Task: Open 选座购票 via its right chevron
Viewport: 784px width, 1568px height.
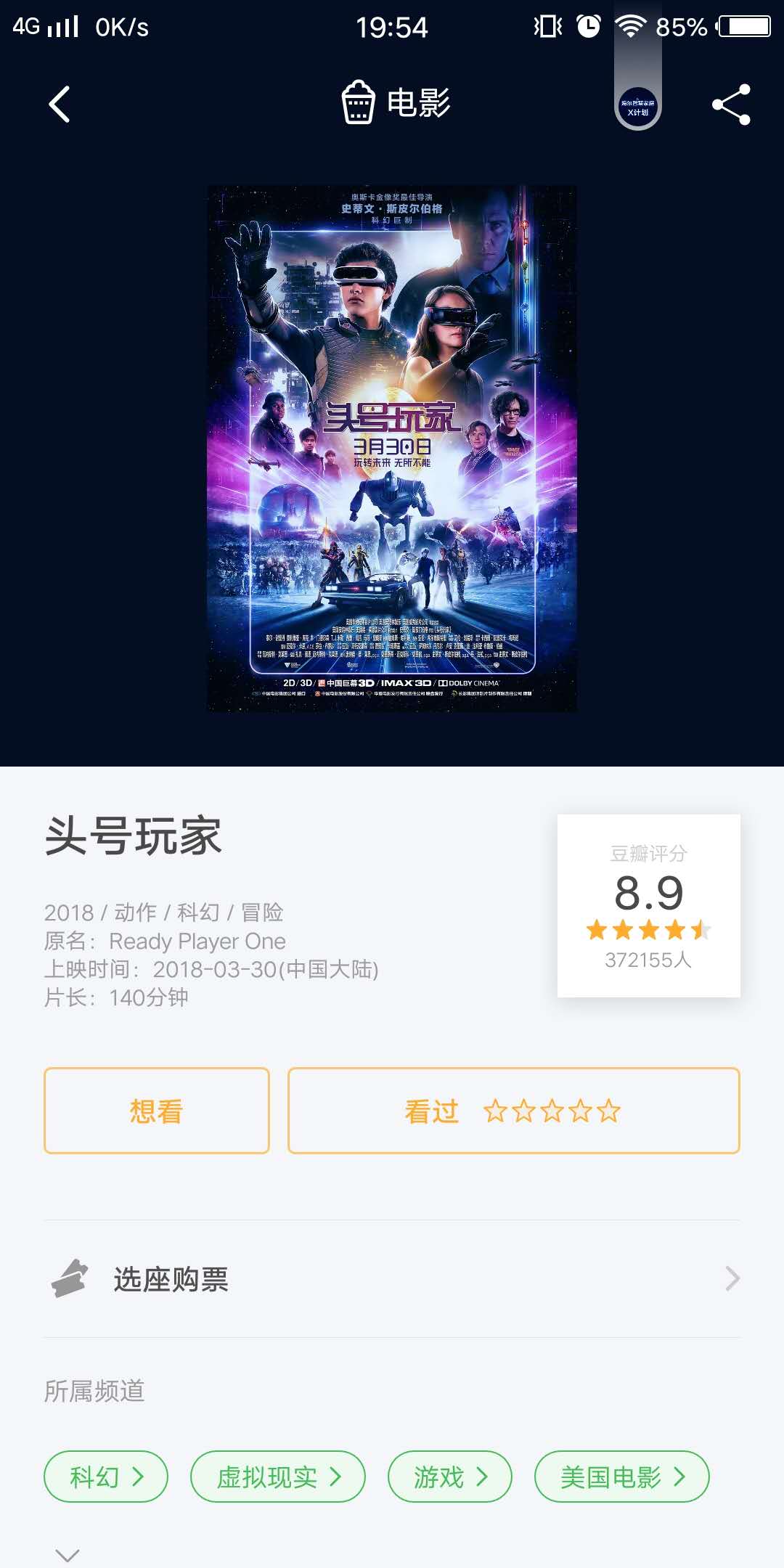Action: coord(733,1278)
